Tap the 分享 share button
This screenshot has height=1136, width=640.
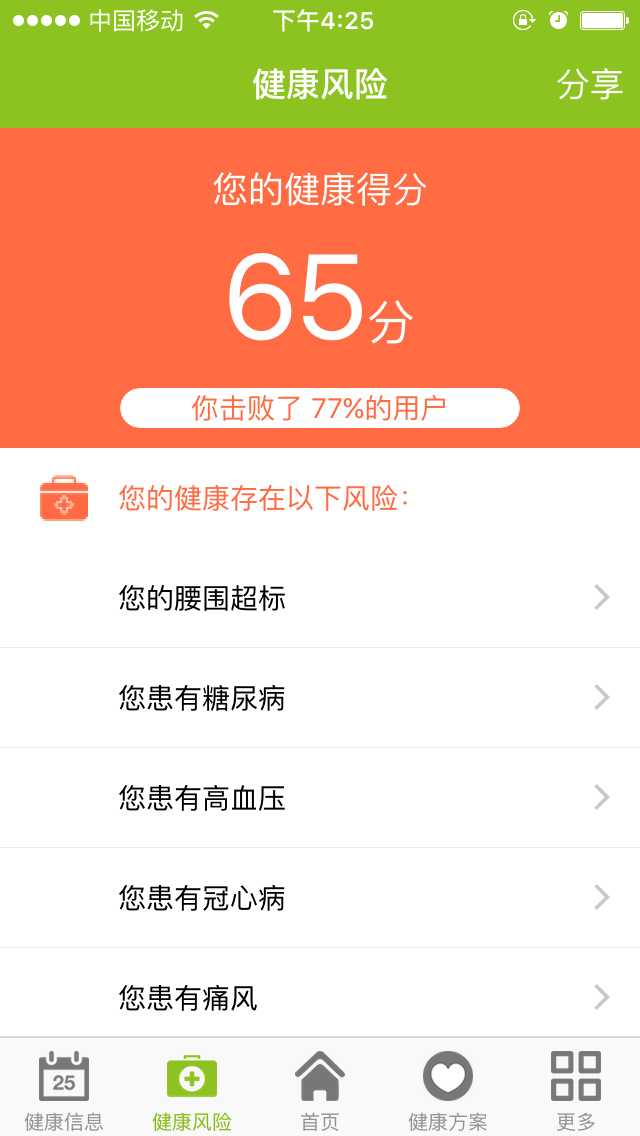point(589,85)
